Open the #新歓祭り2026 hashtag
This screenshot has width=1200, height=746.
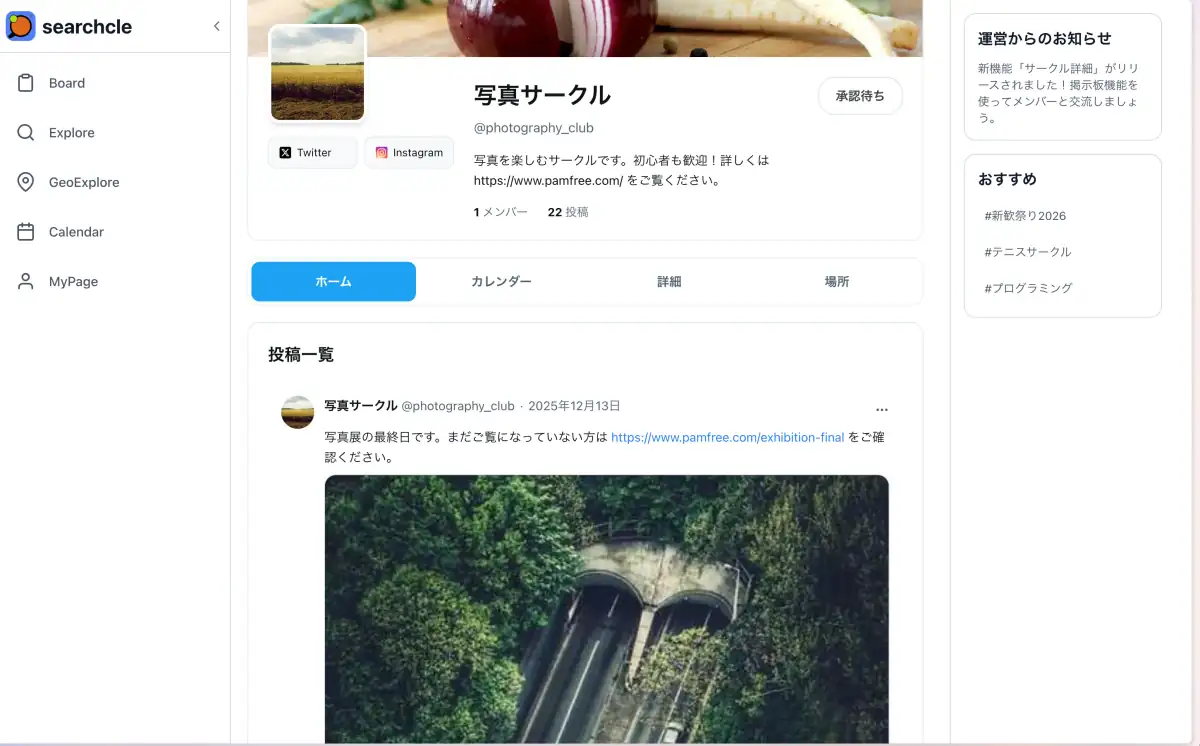pyautogui.click(x=1025, y=216)
